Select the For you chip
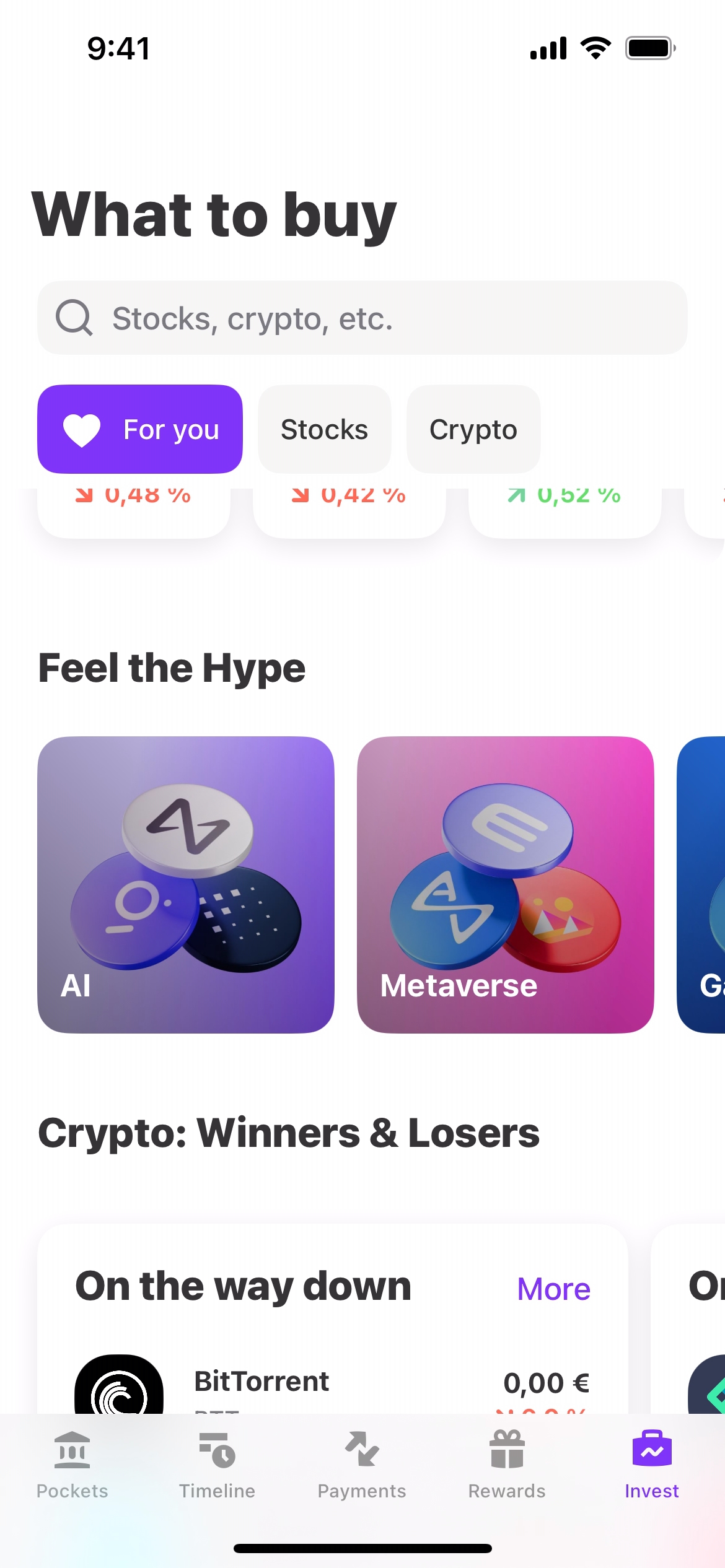This screenshot has width=725, height=1568. pos(140,429)
